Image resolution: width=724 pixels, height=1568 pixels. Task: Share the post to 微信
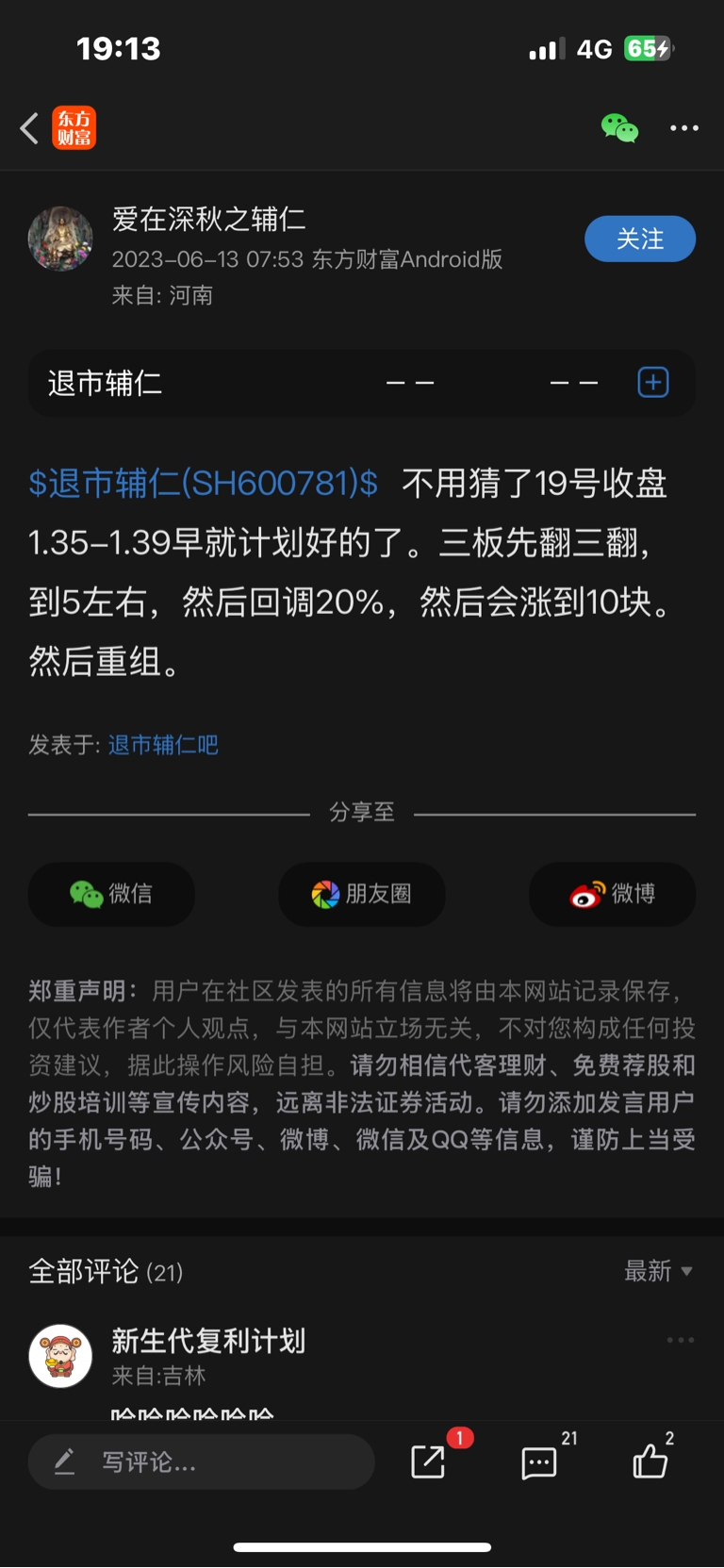coord(110,894)
